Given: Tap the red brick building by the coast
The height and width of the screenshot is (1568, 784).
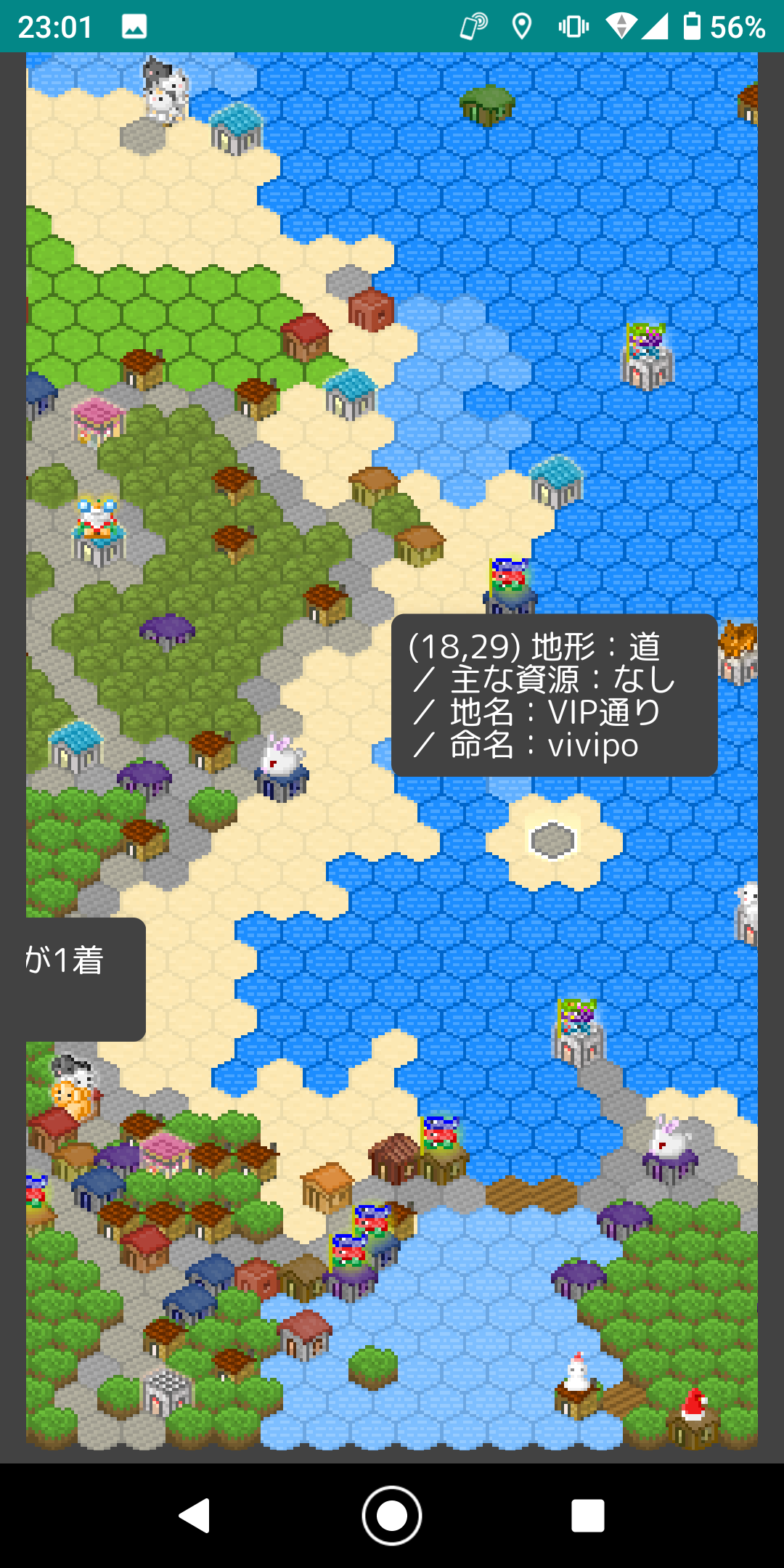Looking at the screenshot, I should 371,309.
